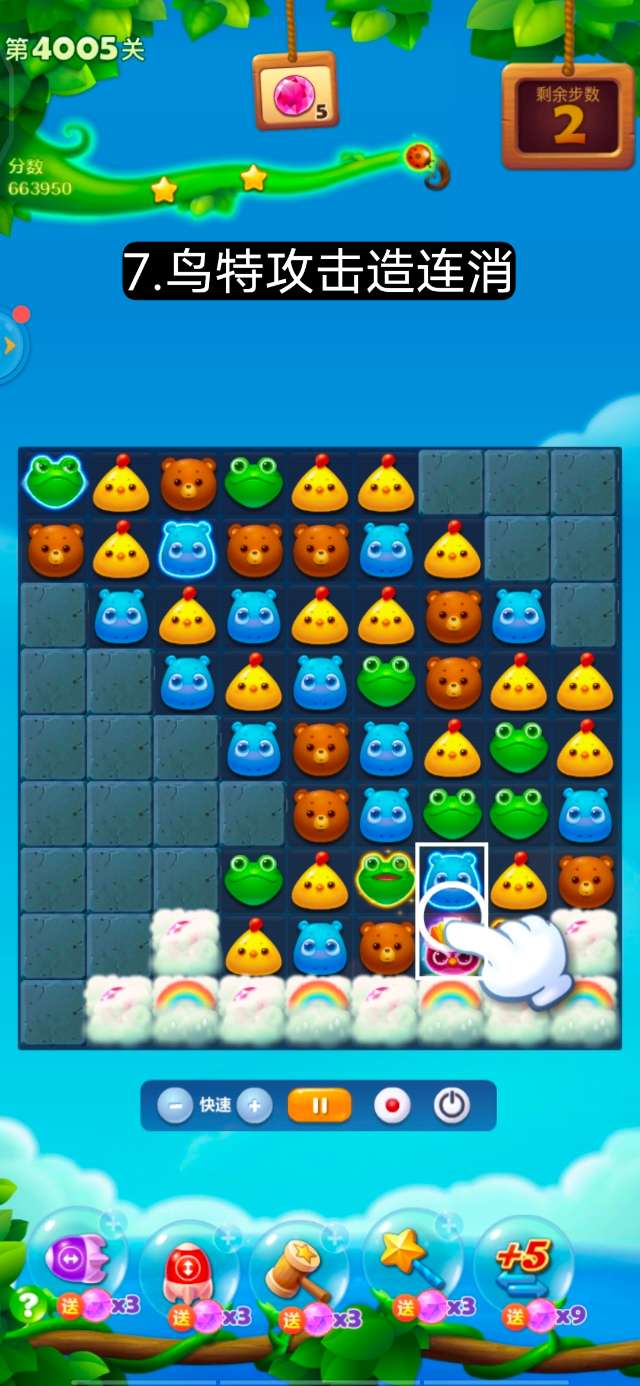Get the +5 extra moves booster

point(524,1262)
